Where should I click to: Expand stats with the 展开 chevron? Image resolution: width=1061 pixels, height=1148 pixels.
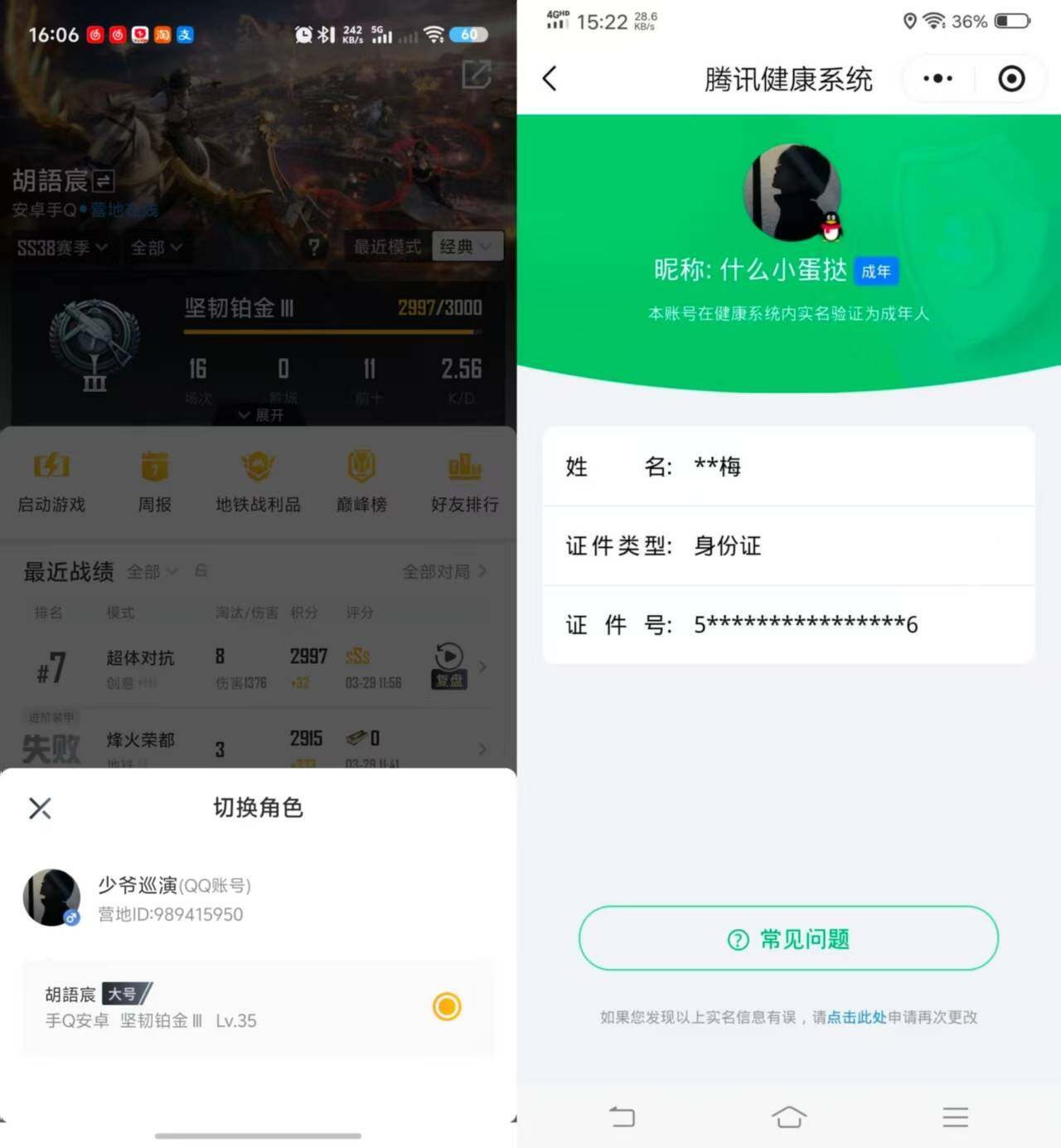tap(258, 414)
